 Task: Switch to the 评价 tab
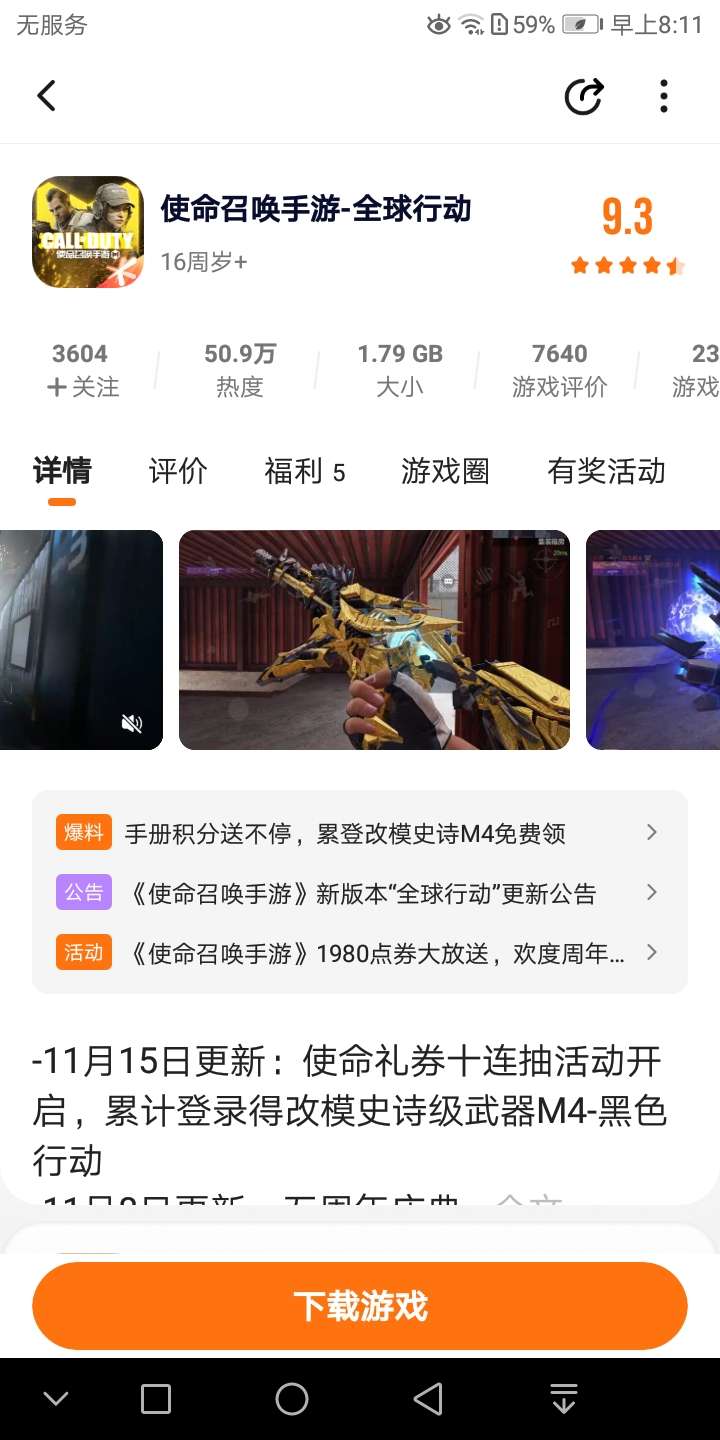178,471
